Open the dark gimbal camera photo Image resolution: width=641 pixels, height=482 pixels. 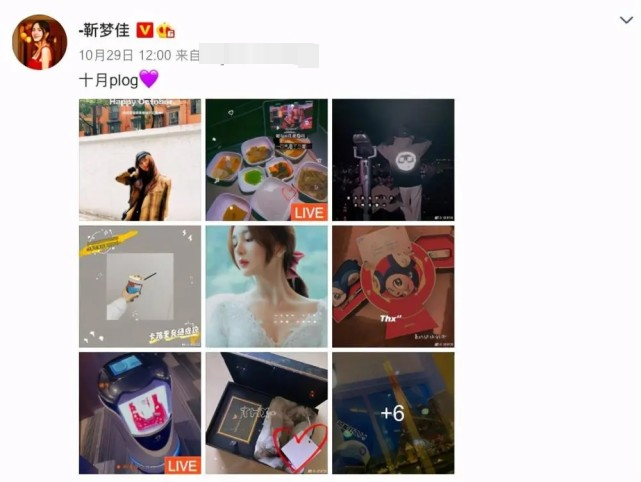[393, 160]
